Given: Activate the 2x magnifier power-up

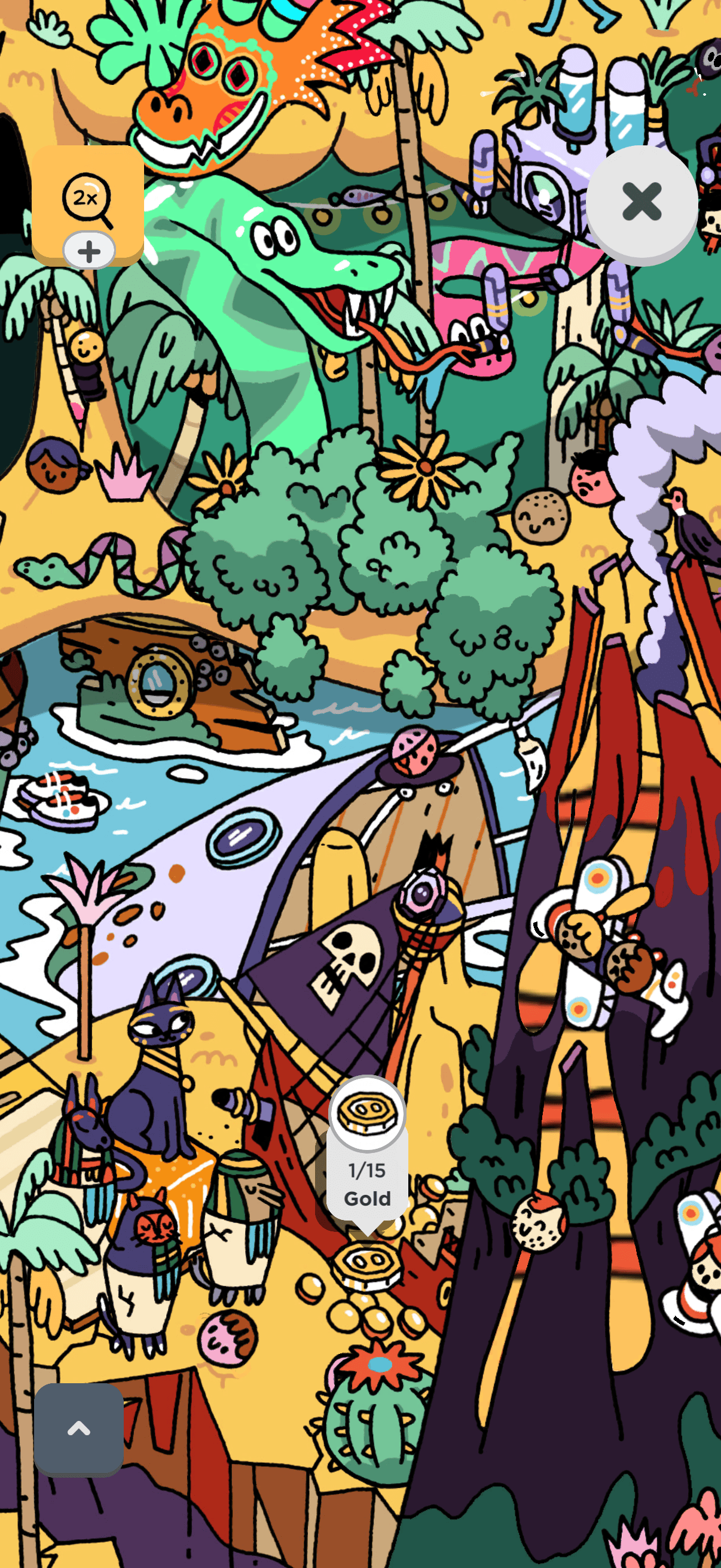Looking at the screenshot, I should [87, 198].
